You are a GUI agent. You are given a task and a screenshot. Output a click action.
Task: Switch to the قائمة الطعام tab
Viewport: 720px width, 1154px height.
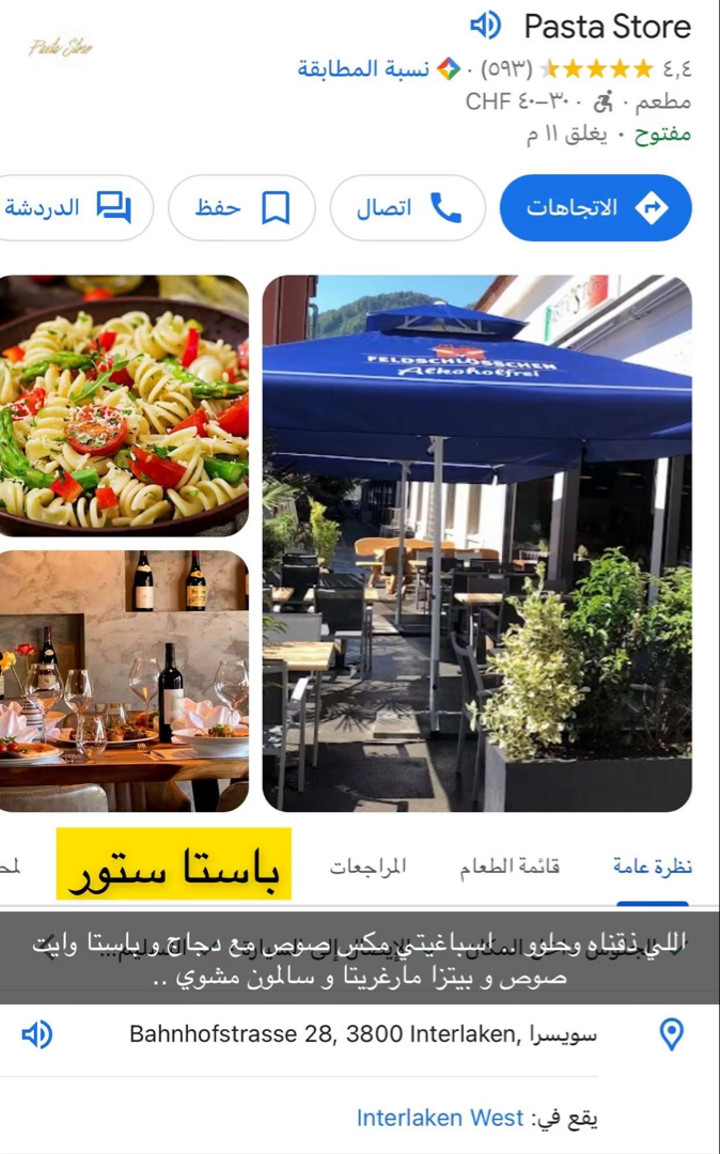(x=510, y=867)
